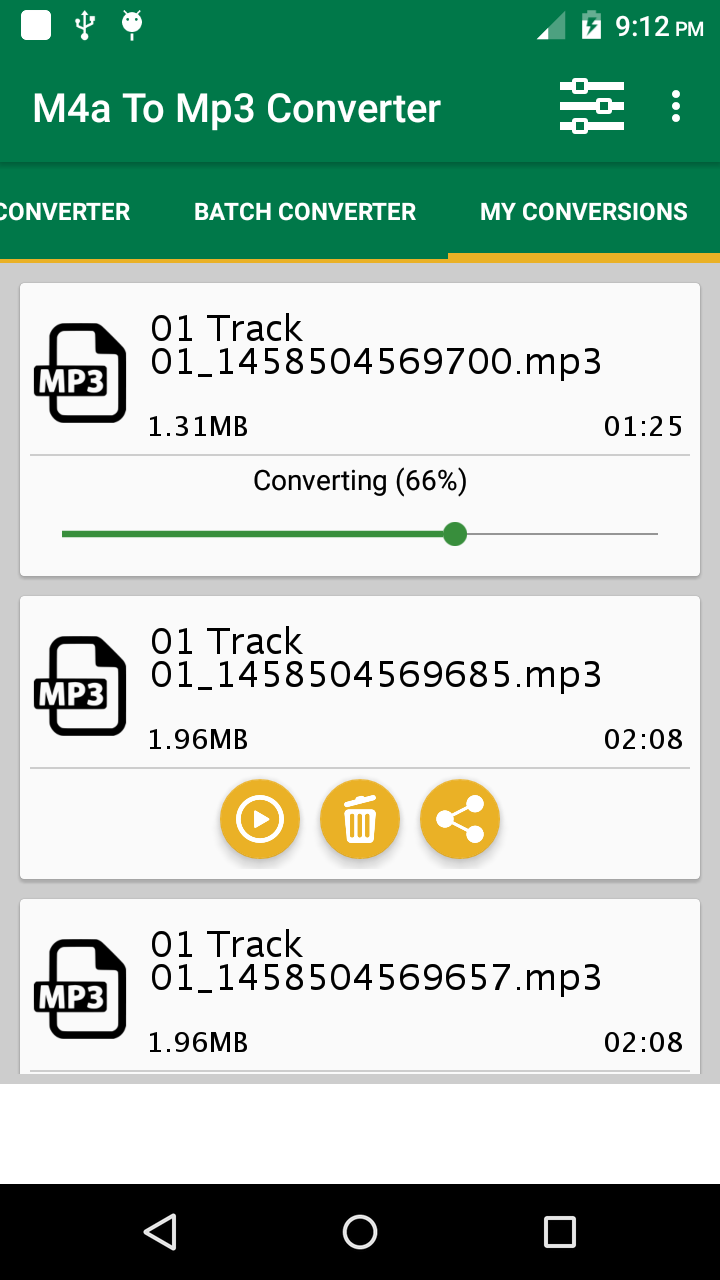The image size is (720, 1280).
Task: Select the My Conversions tab
Action: (x=584, y=212)
